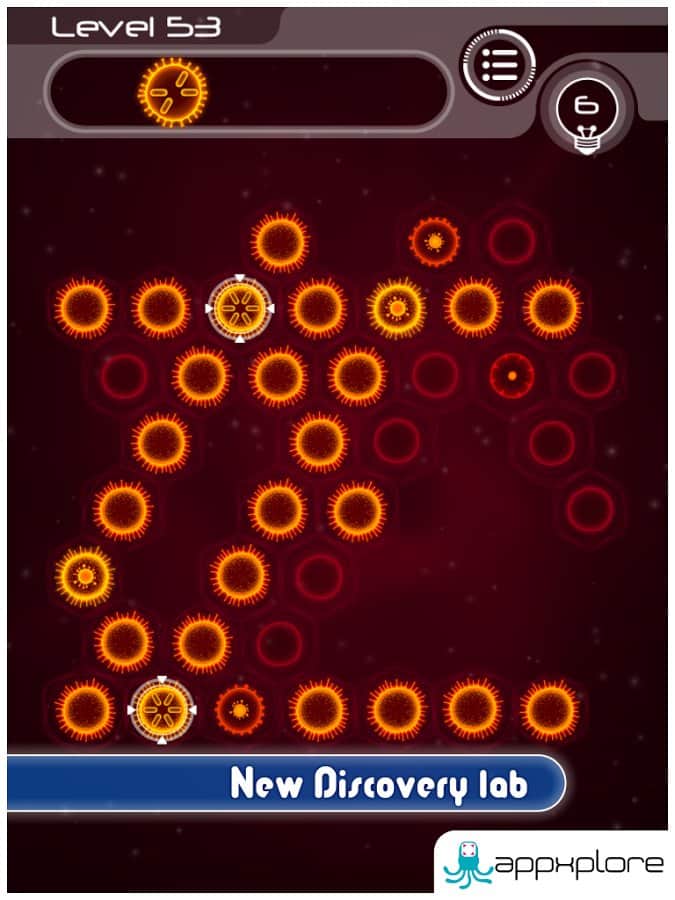This screenshot has width=675, height=900.
Task: Use the lightbulb hint showing 6
Action: coord(587,111)
